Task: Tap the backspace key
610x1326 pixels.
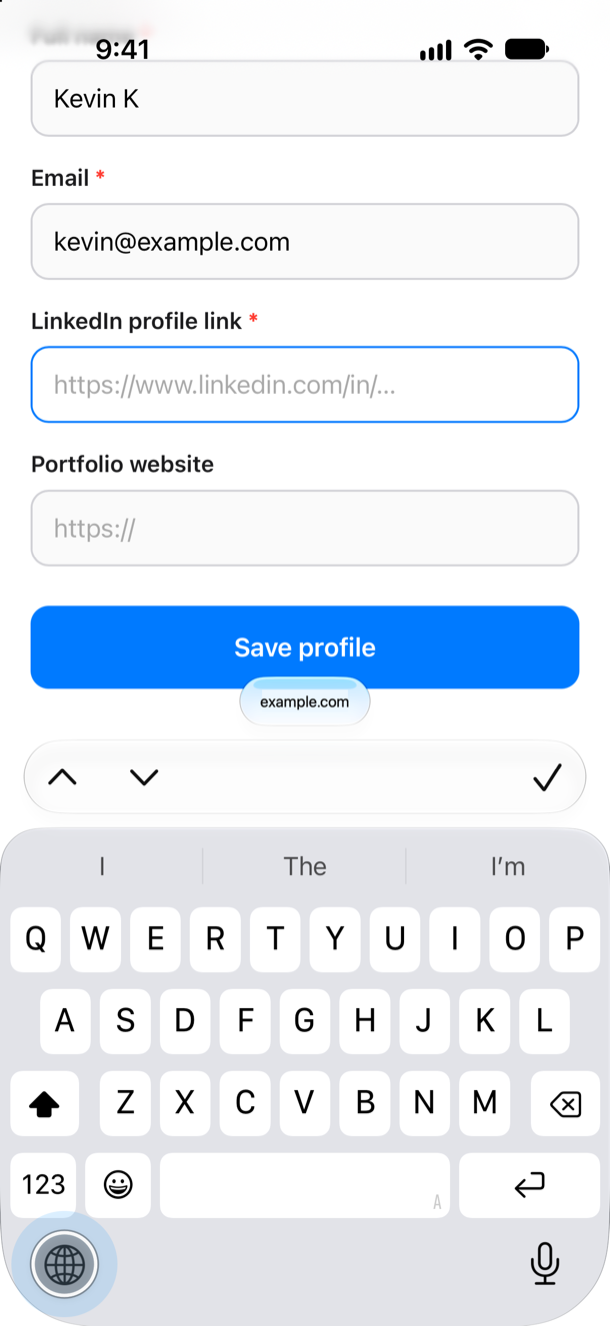Action: pos(565,1104)
